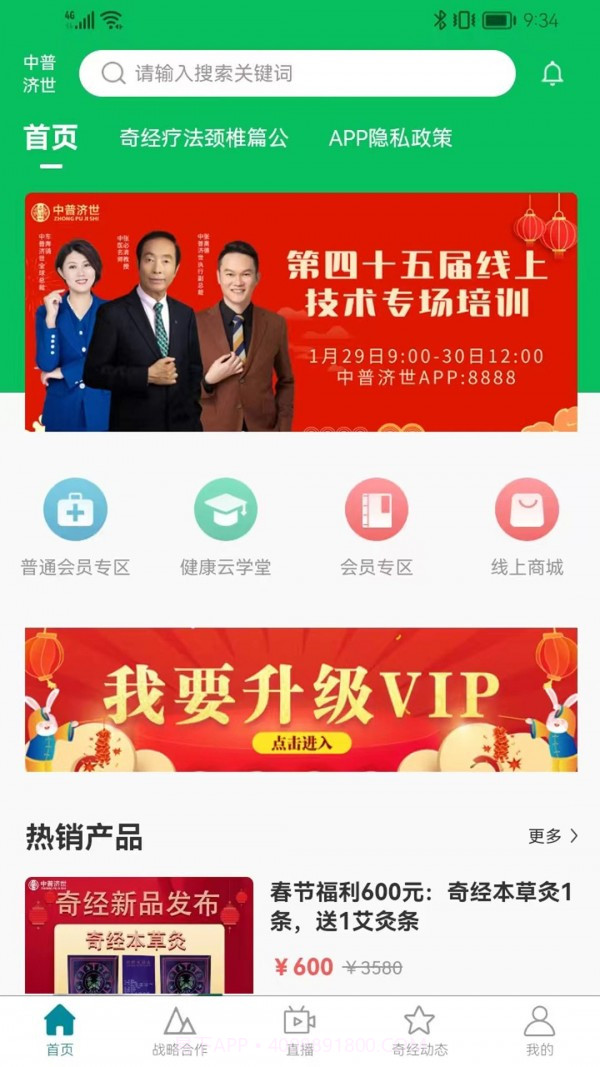Viewport: 600px width, 1067px height.
Task: Select the APP隐私政策 tab
Action: tap(391, 138)
